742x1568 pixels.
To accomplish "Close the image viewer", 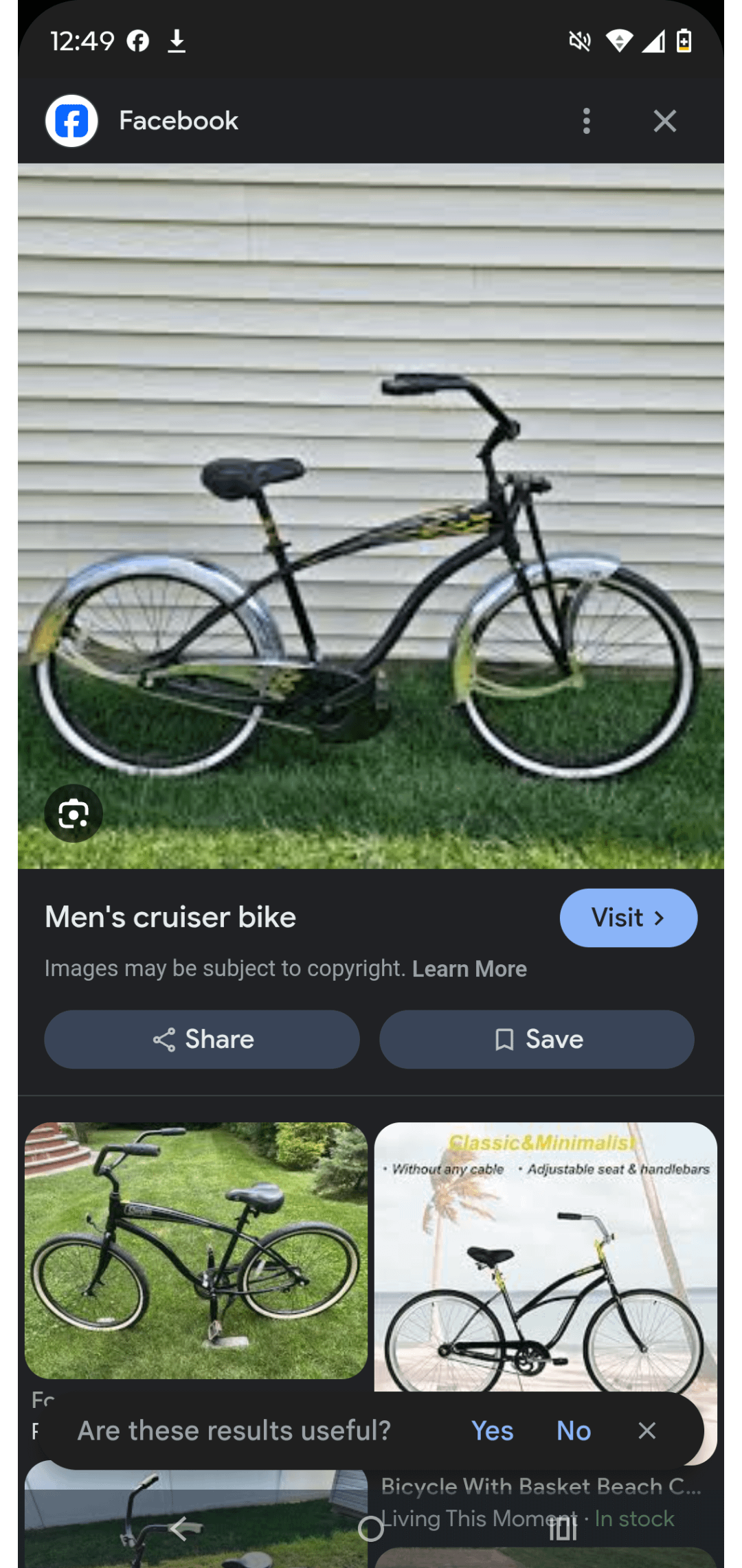I will [664, 121].
